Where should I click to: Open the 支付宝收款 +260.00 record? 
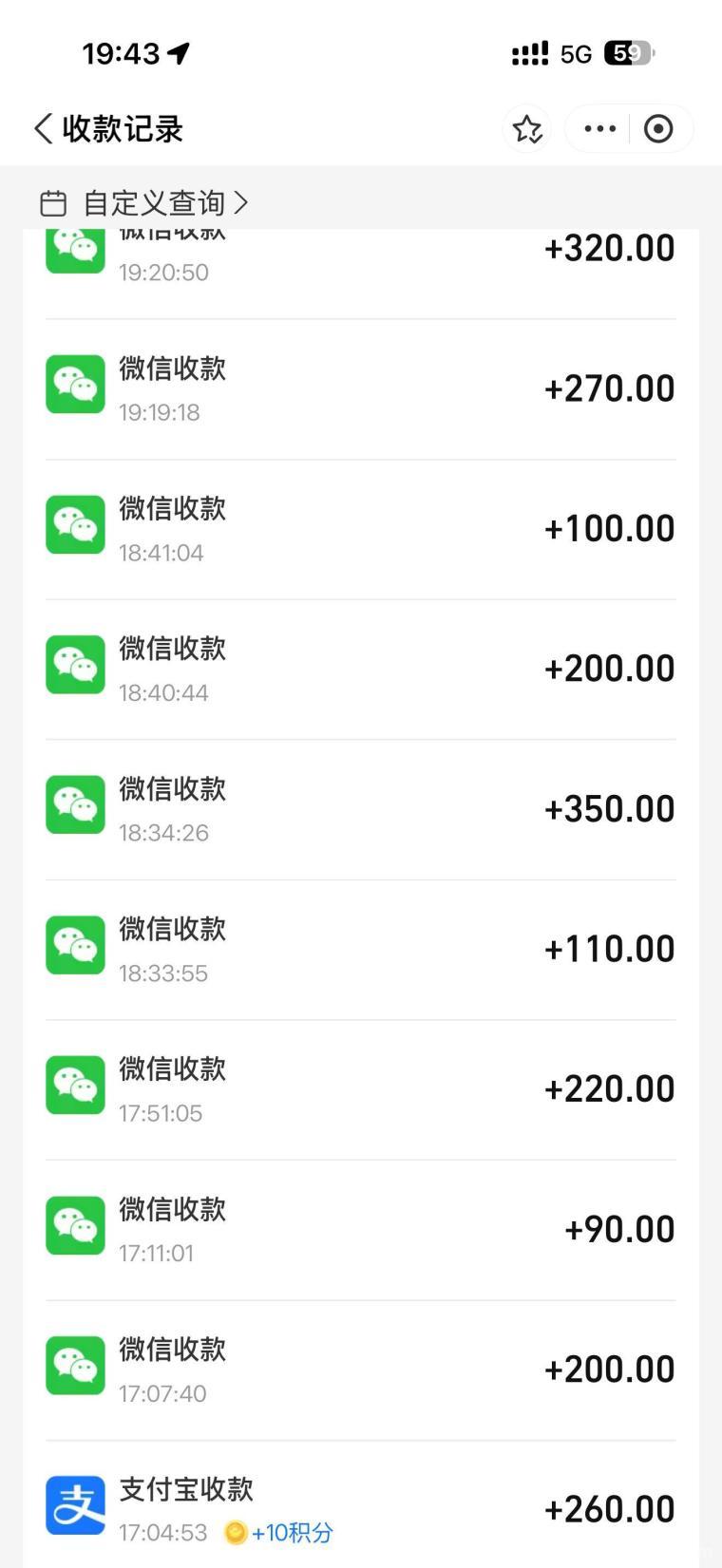click(x=361, y=1508)
